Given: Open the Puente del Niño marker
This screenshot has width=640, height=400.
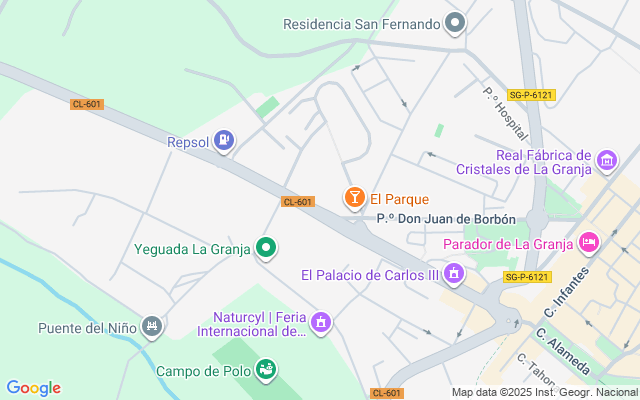Looking at the screenshot, I should tap(151, 326).
